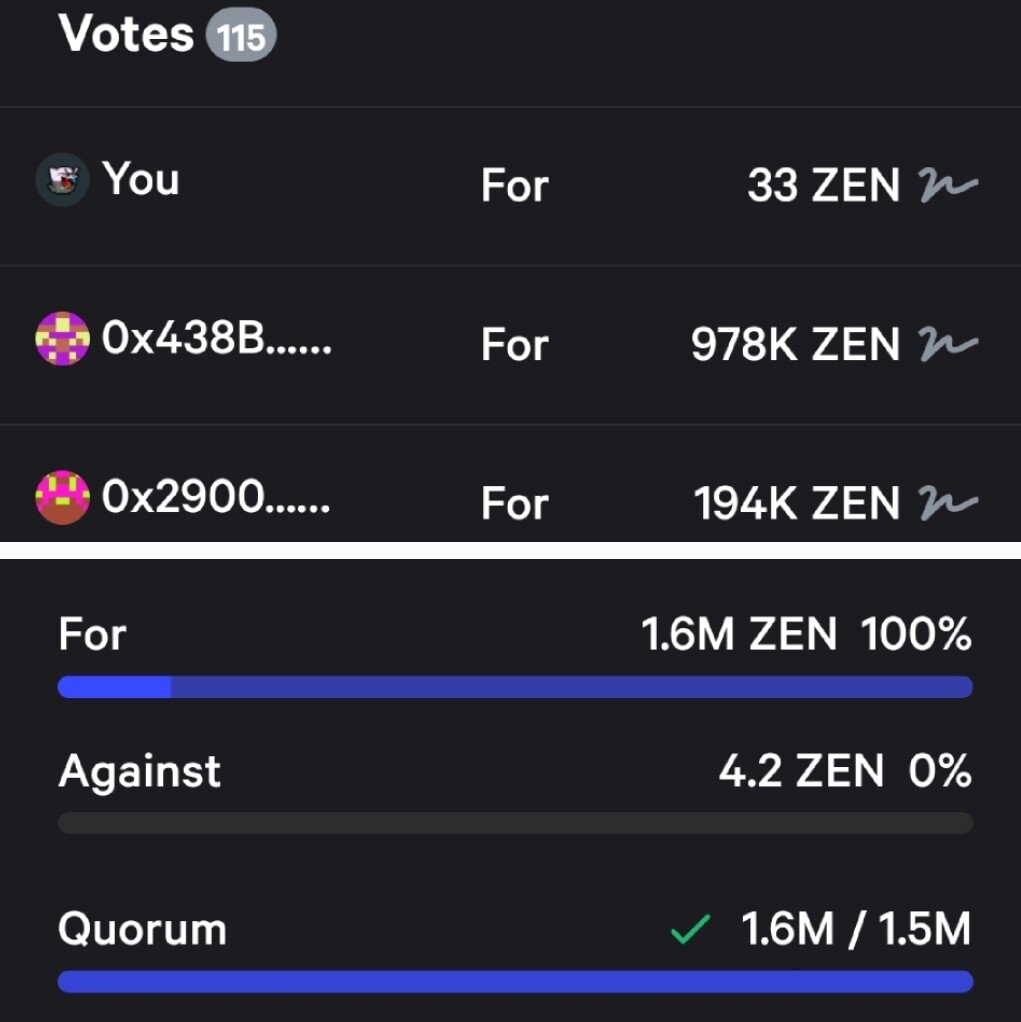Click the Quorum progress bar
This screenshot has height=1022, width=1021.
coord(514,982)
